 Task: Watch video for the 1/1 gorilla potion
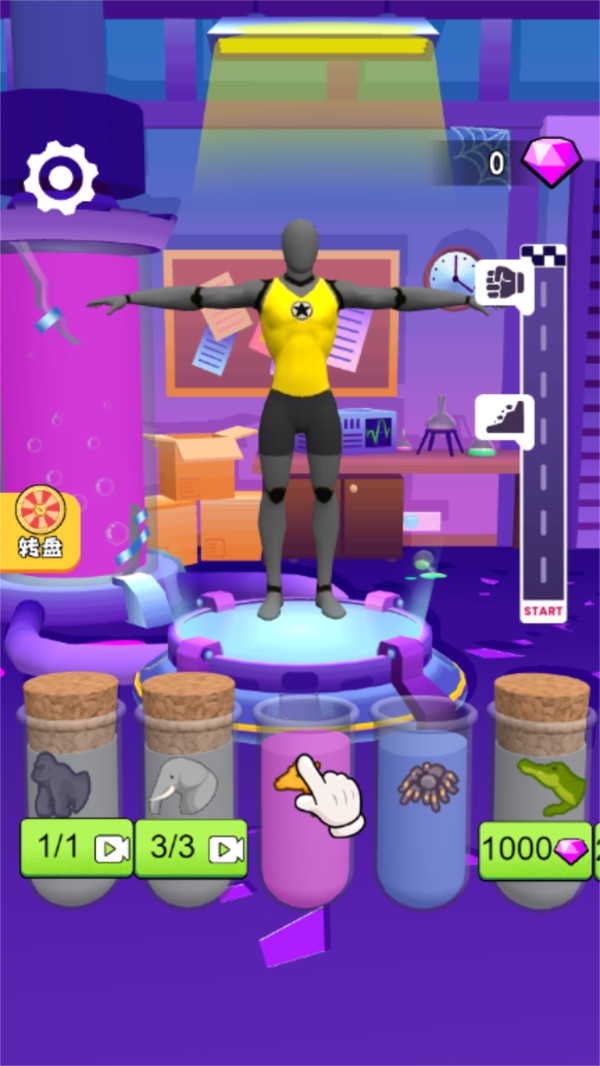click(x=77, y=848)
